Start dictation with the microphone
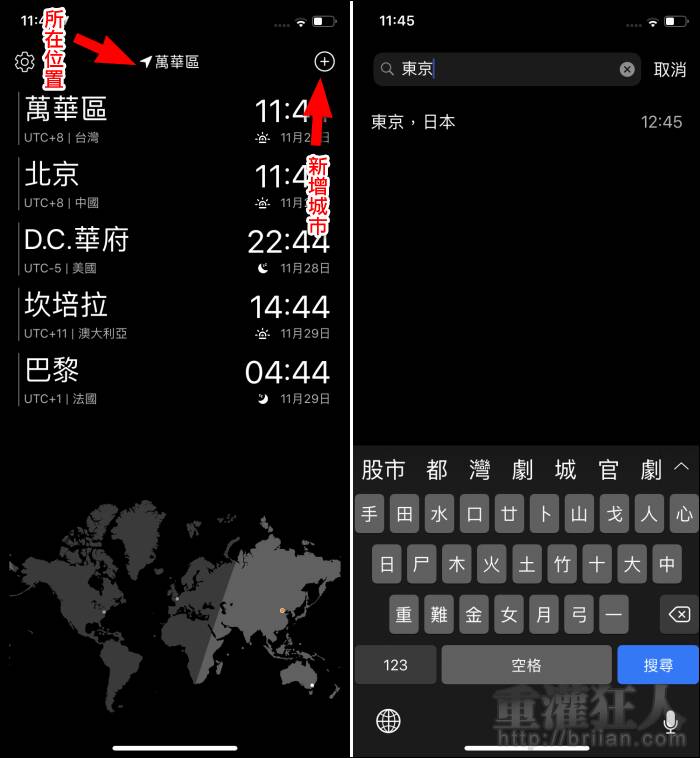Screen dimensions: 700x758 [x=670, y=720]
